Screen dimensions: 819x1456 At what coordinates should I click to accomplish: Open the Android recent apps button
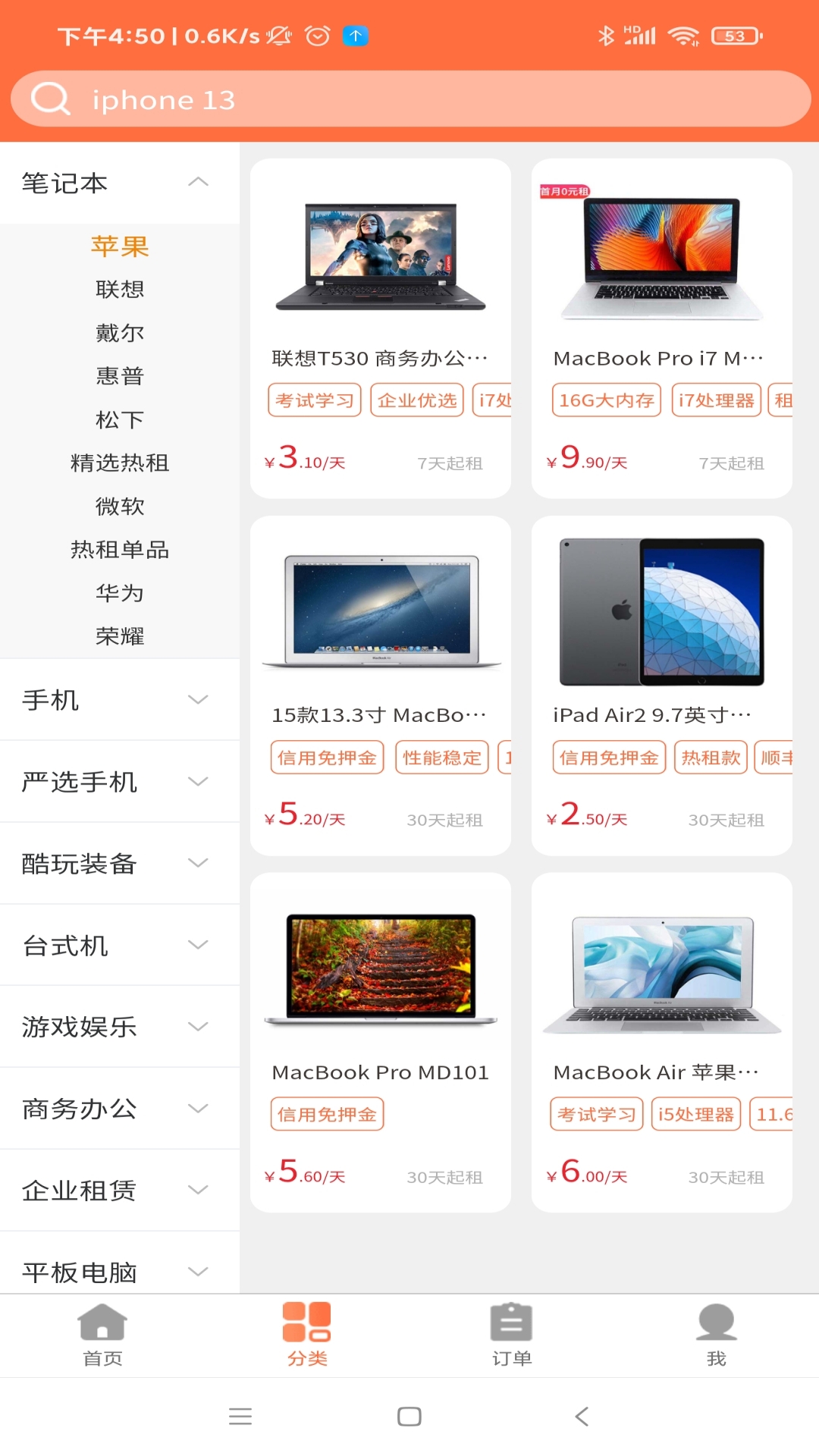click(x=240, y=1416)
